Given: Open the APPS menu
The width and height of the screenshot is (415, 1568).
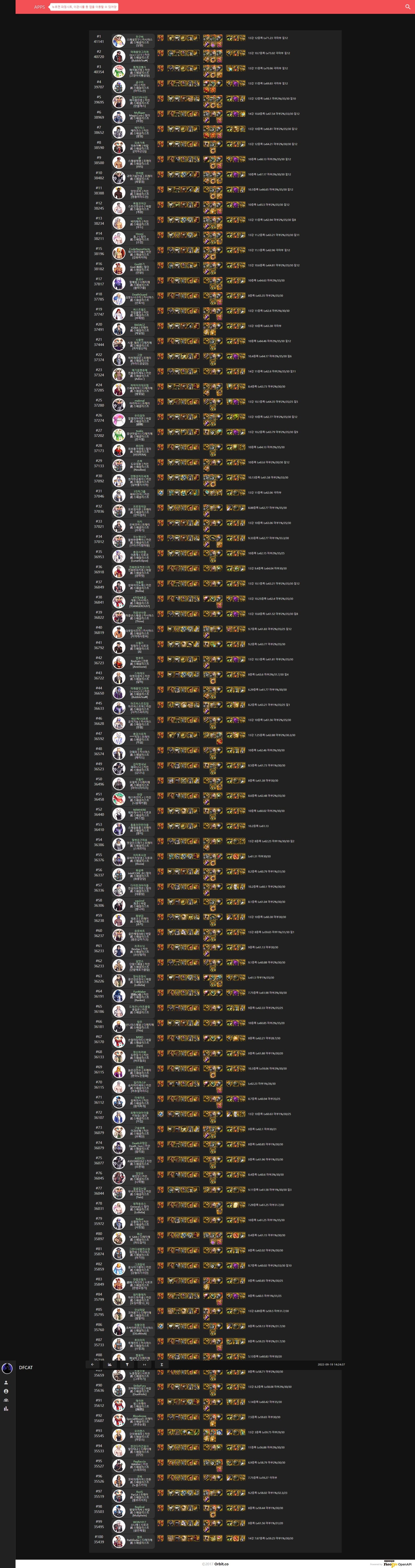Looking at the screenshot, I should coord(39,7).
